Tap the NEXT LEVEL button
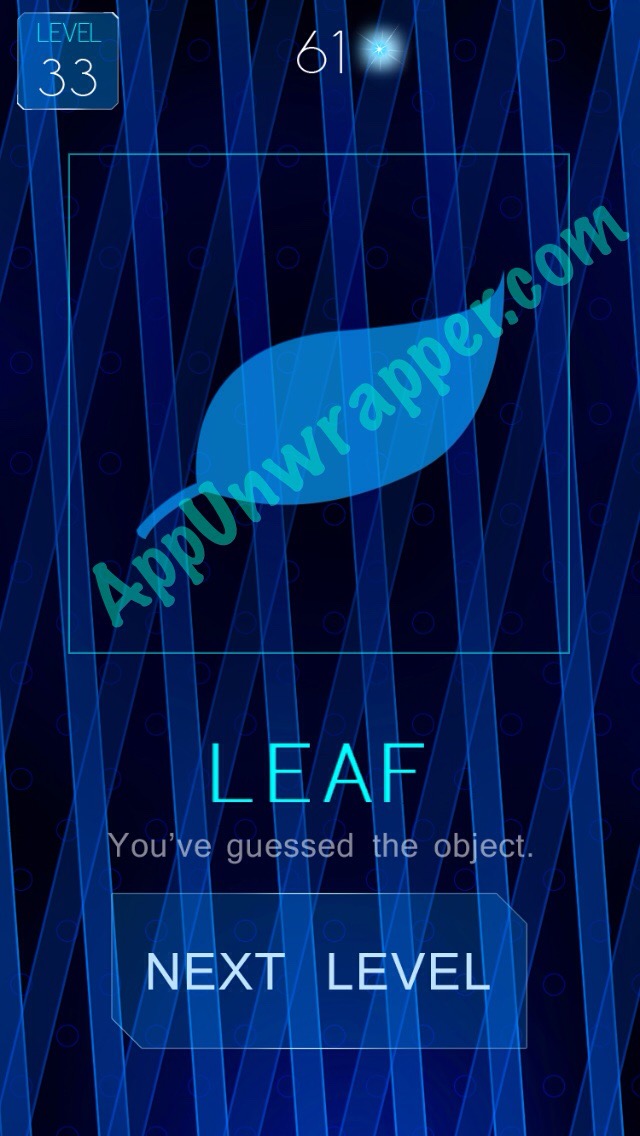This screenshot has height=1136, width=640. tap(319, 970)
